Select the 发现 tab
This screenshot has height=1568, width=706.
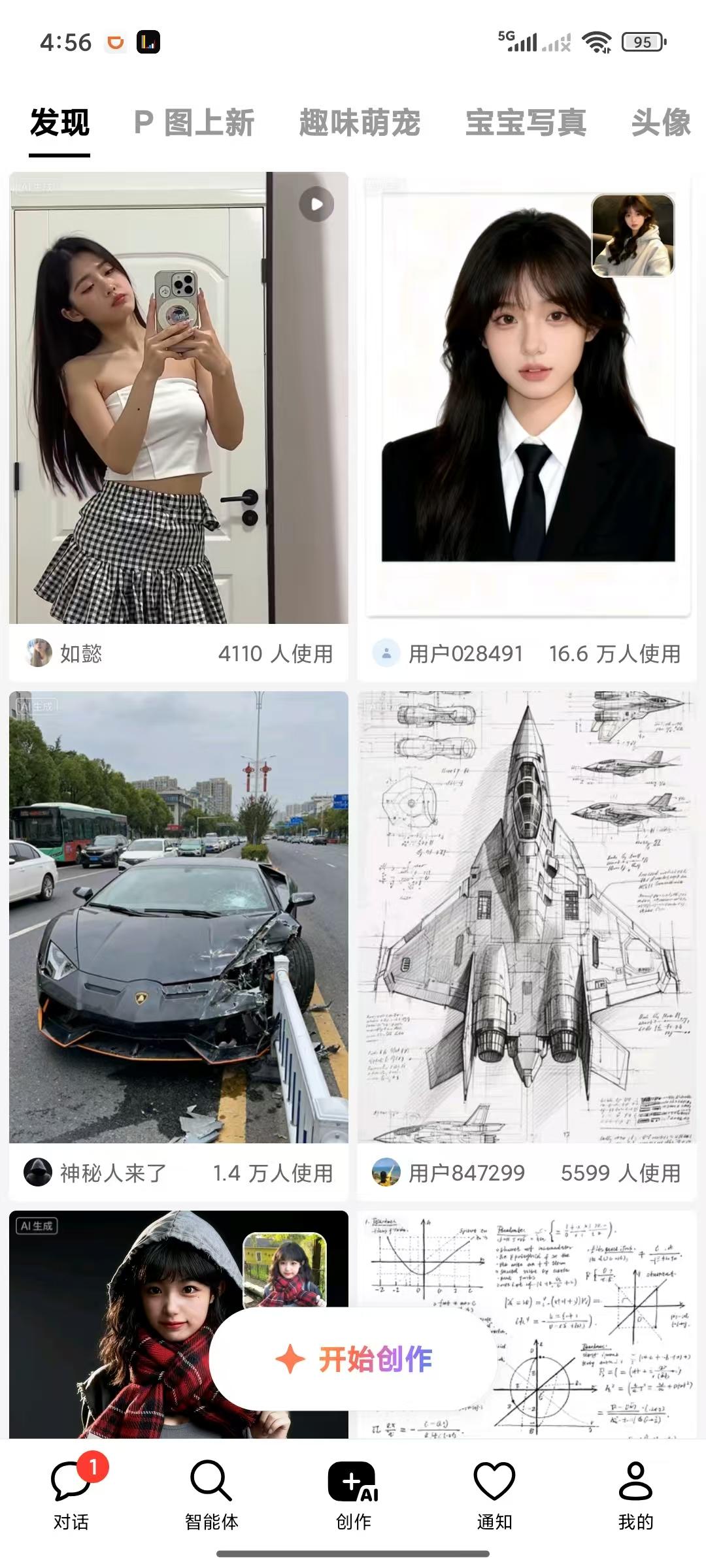point(59,123)
